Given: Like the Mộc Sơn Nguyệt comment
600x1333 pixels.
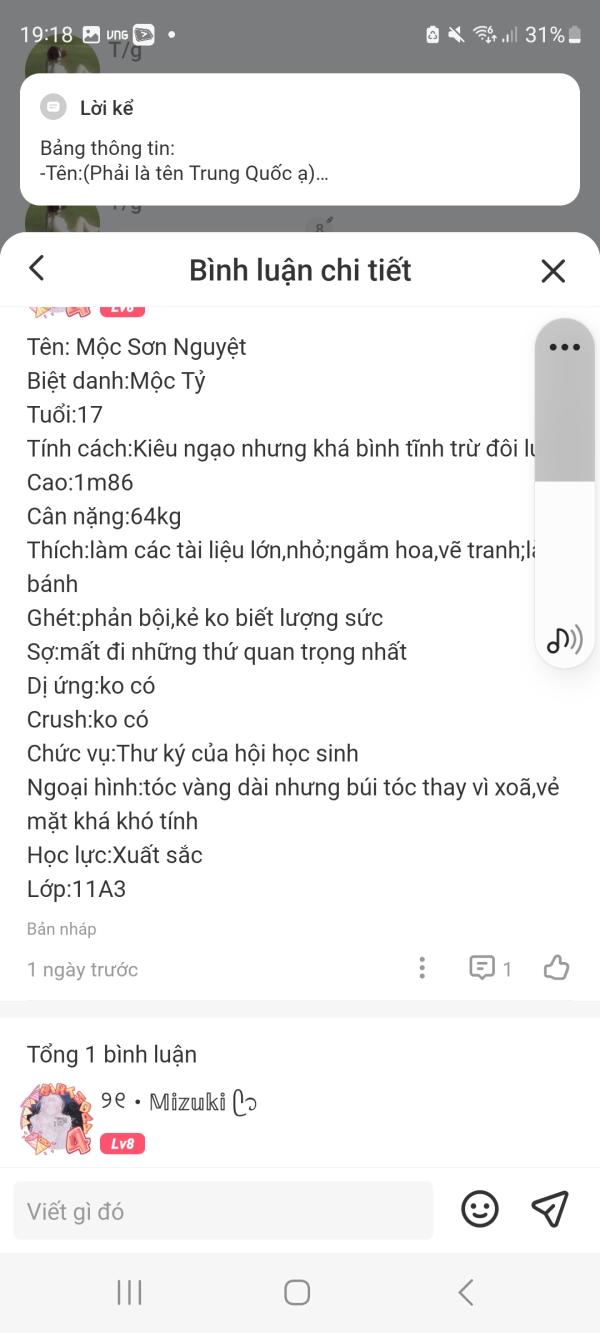Looking at the screenshot, I should tap(557, 967).
